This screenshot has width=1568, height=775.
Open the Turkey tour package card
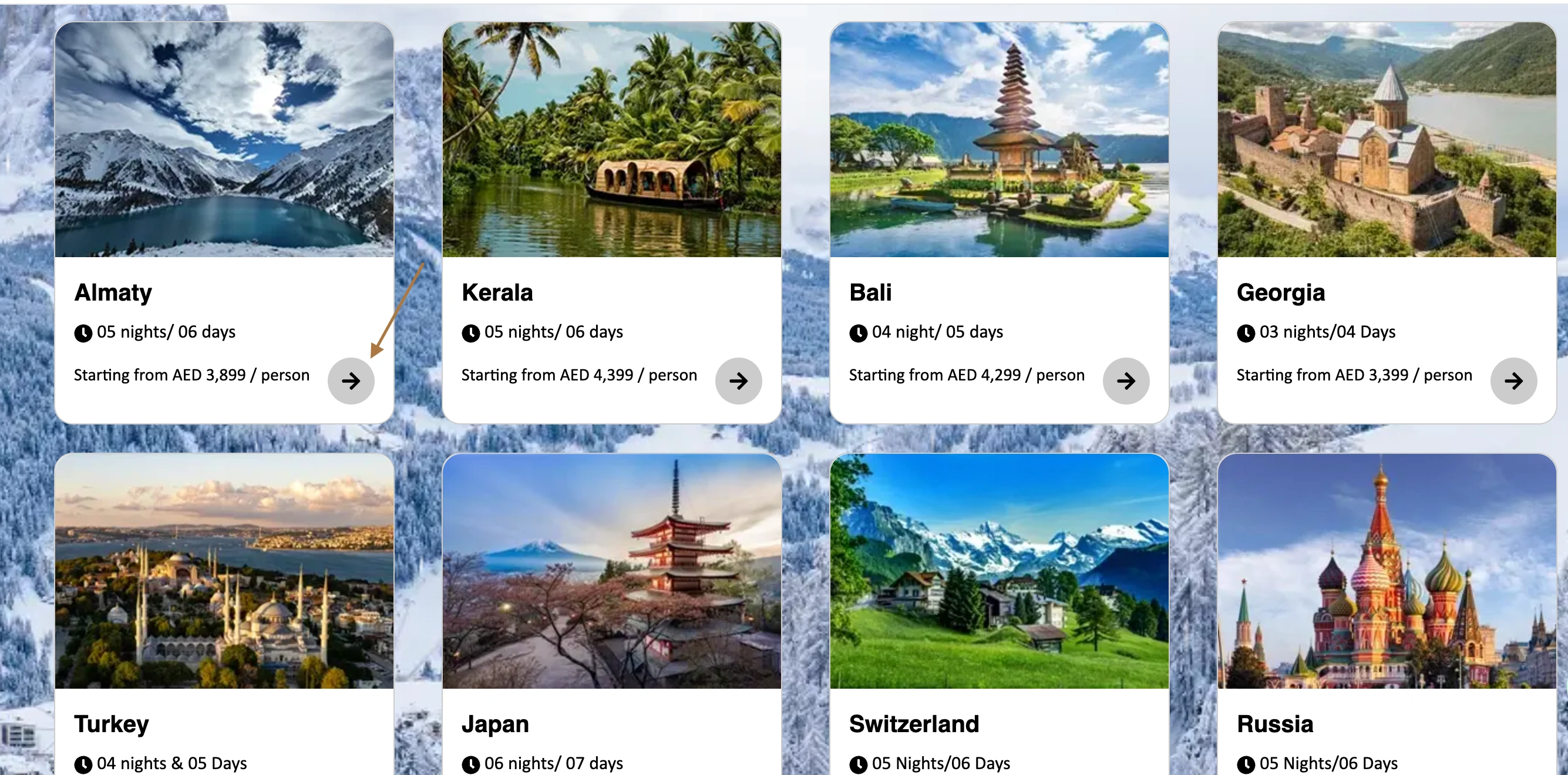(224, 572)
